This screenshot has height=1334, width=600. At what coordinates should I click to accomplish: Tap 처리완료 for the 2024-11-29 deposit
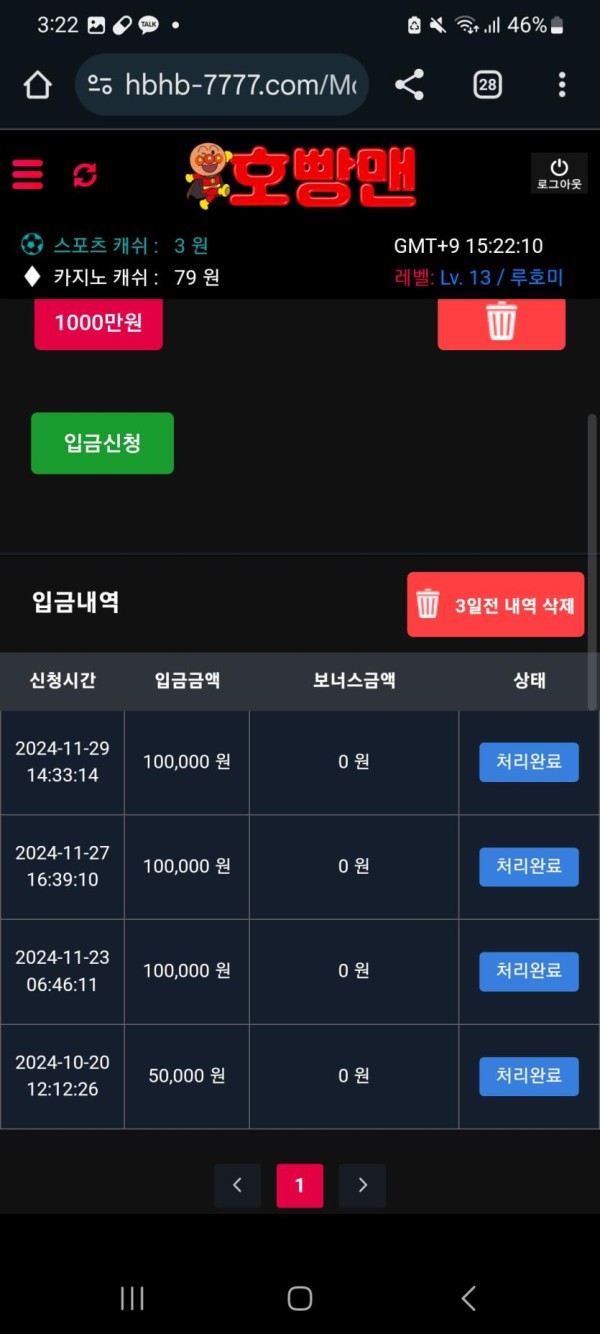tap(528, 762)
